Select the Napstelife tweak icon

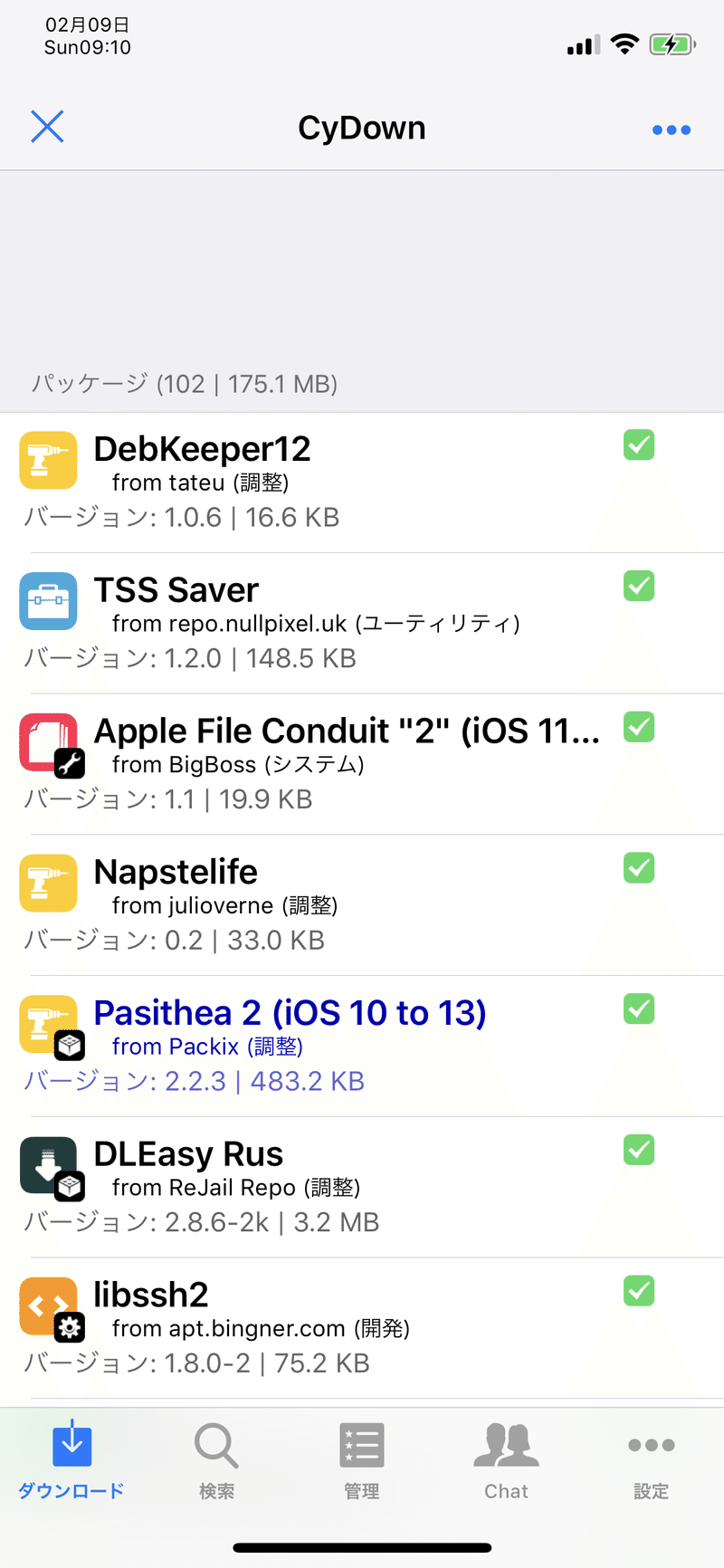[48, 883]
